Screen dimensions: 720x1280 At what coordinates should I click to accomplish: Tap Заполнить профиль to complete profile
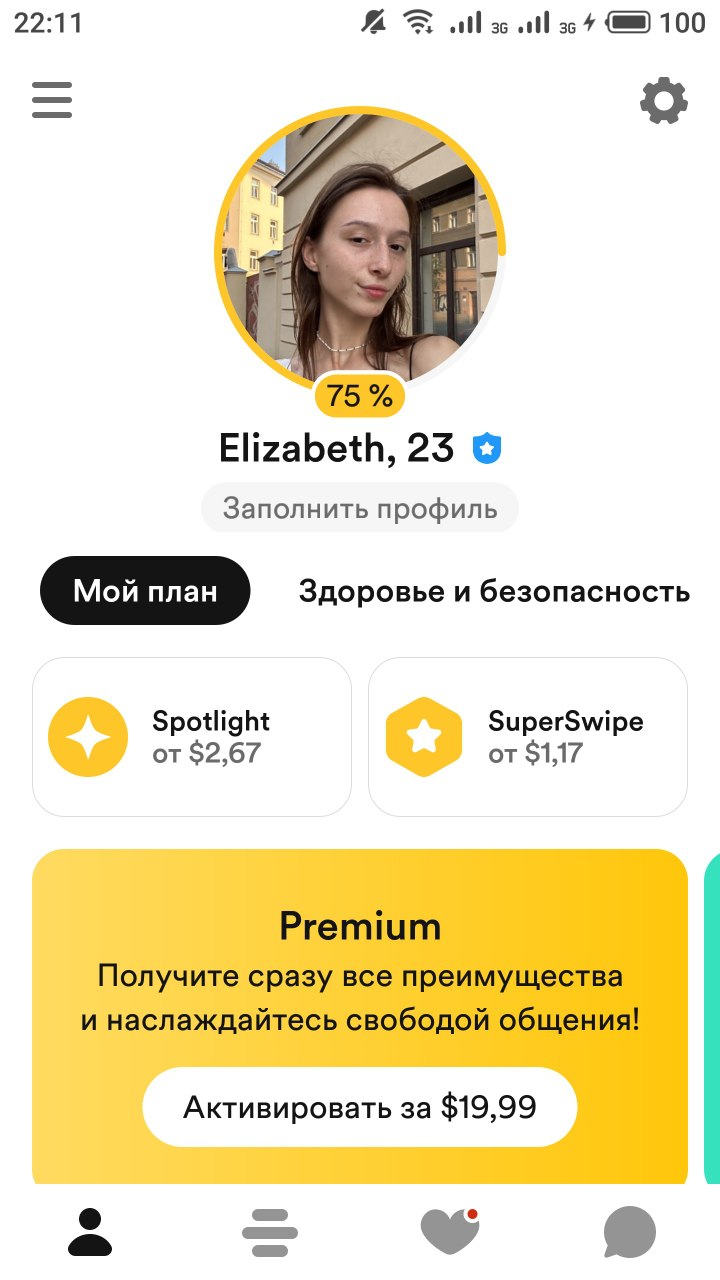point(360,508)
